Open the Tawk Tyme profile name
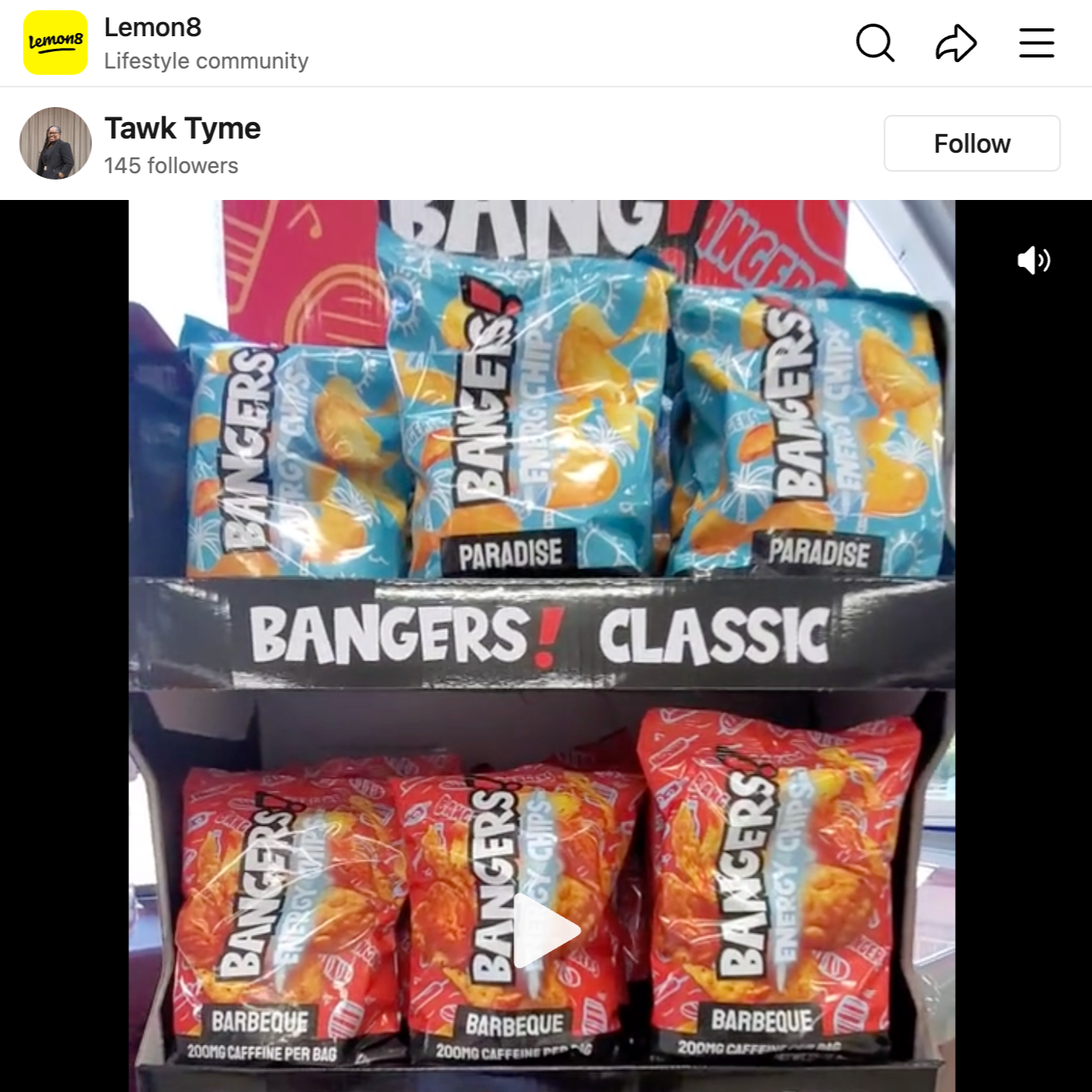Viewport: 1092px width, 1092px height. [x=183, y=128]
